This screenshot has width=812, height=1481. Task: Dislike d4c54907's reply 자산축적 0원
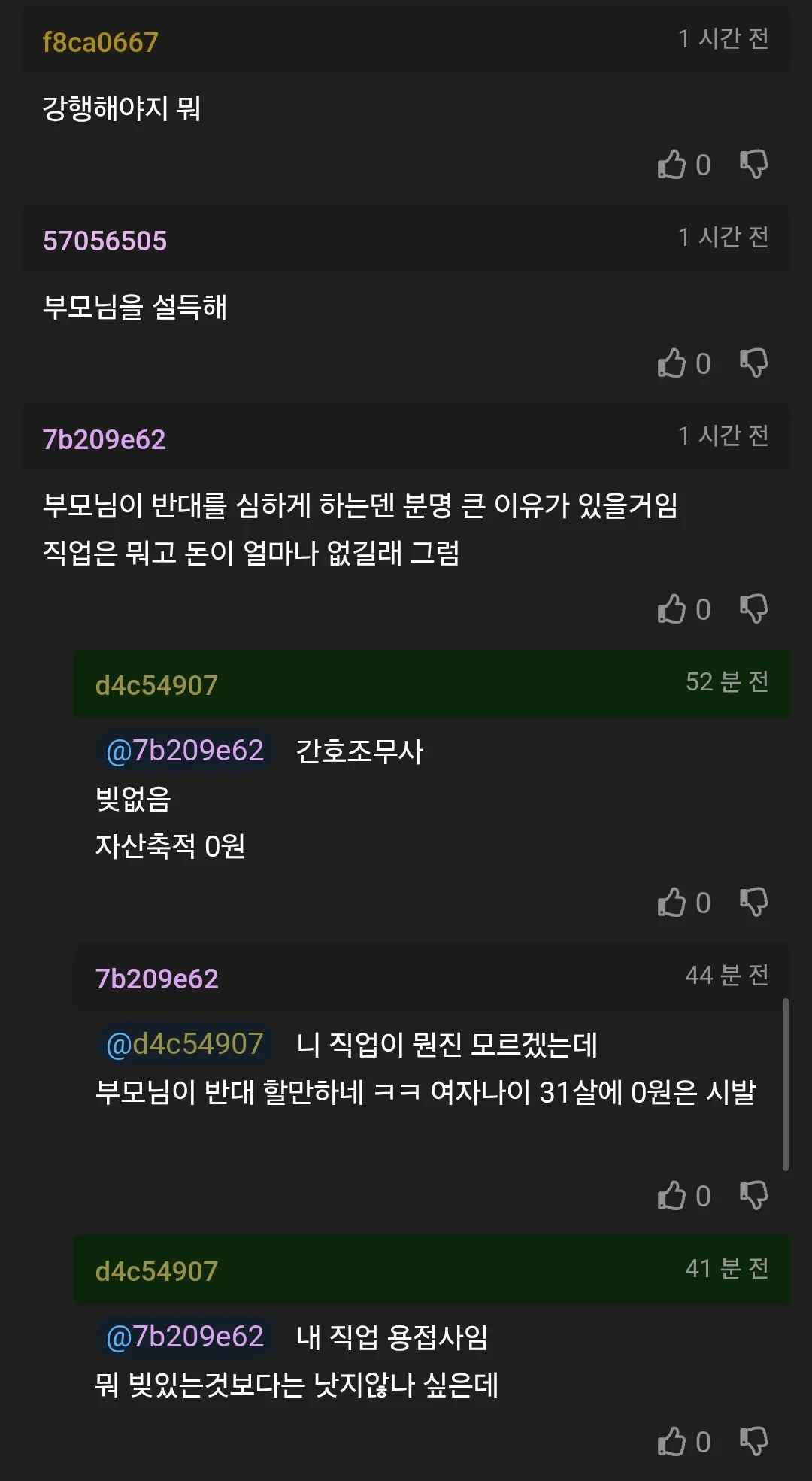[x=753, y=902]
